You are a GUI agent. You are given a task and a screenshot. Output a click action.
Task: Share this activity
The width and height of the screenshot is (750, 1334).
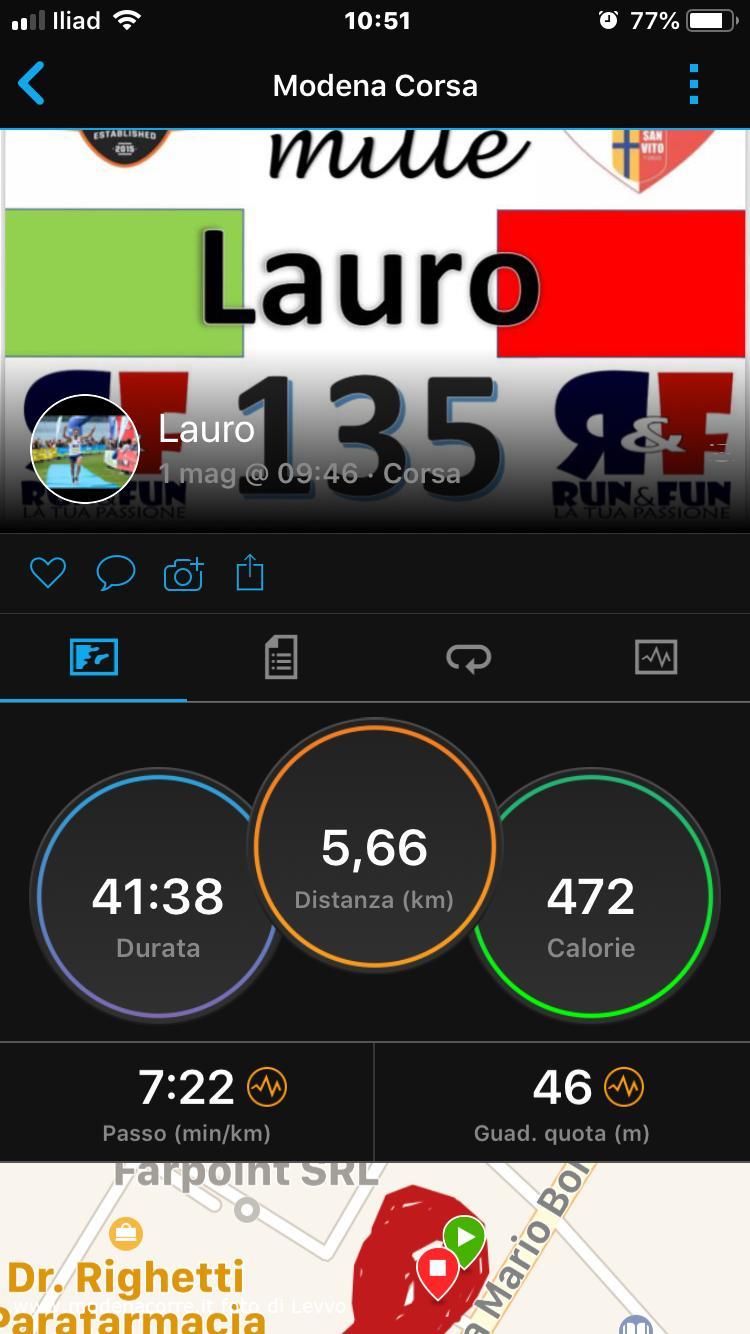pyautogui.click(x=250, y=573)
